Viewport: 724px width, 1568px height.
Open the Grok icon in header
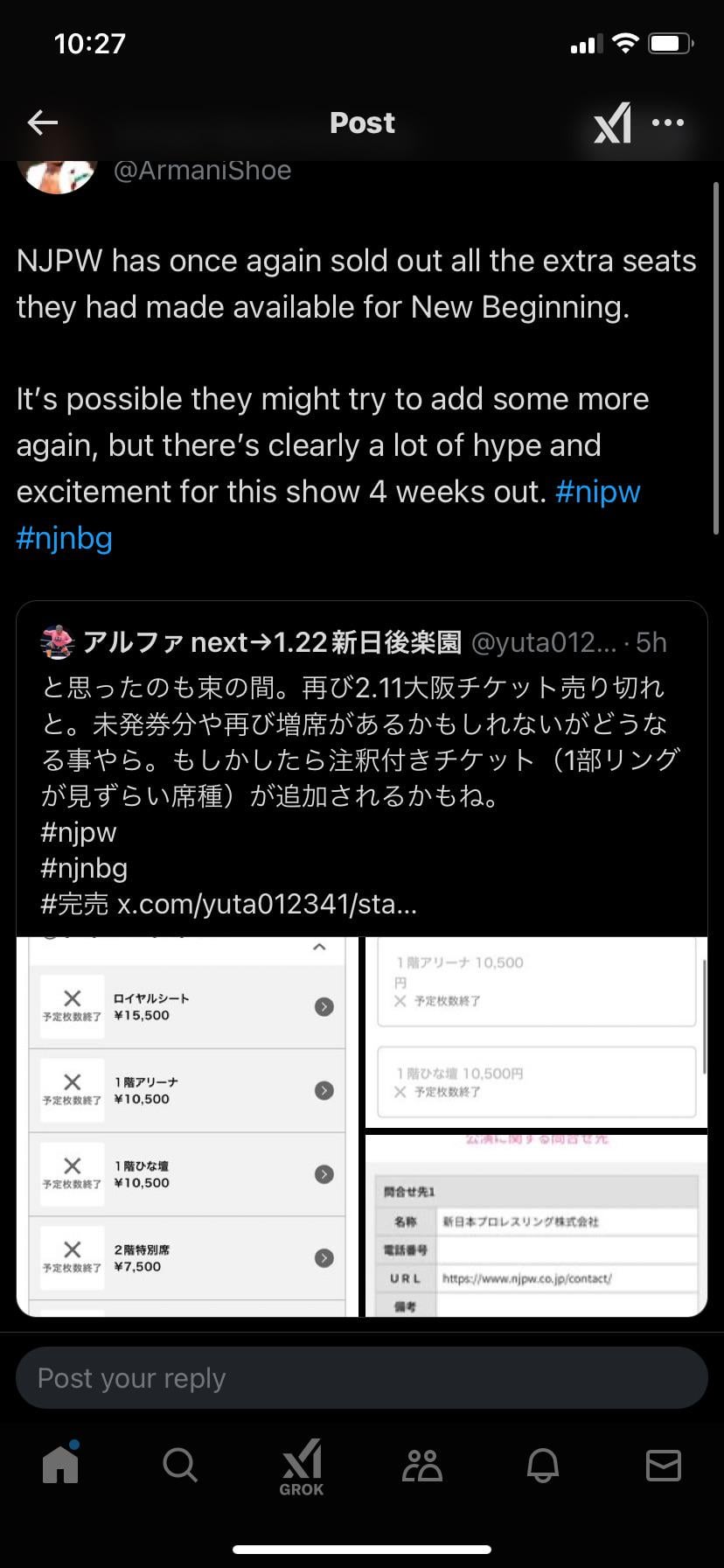pos(612,122)
